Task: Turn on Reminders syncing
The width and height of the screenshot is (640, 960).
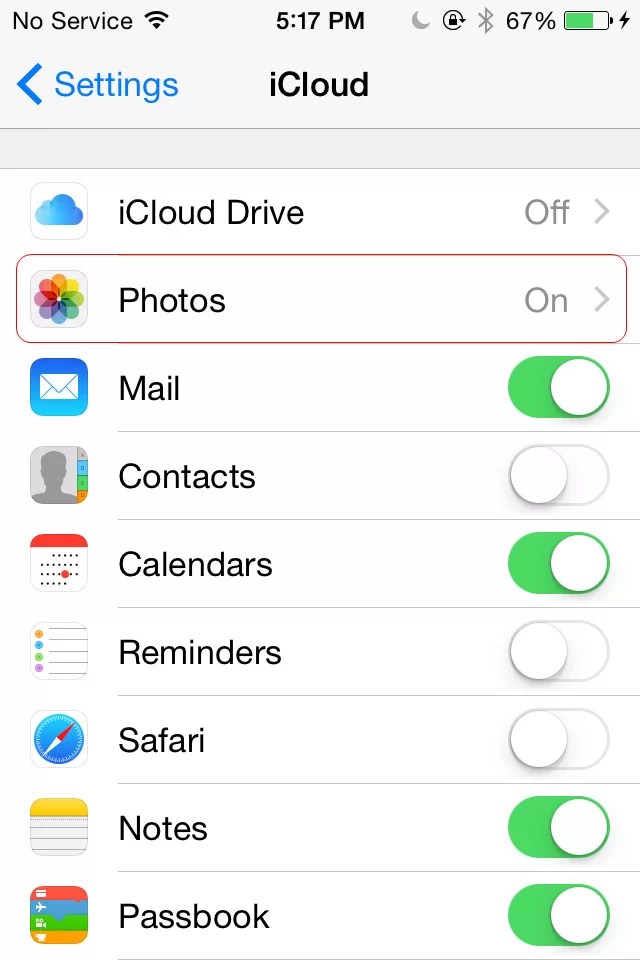Action: (x=558, y=652)
